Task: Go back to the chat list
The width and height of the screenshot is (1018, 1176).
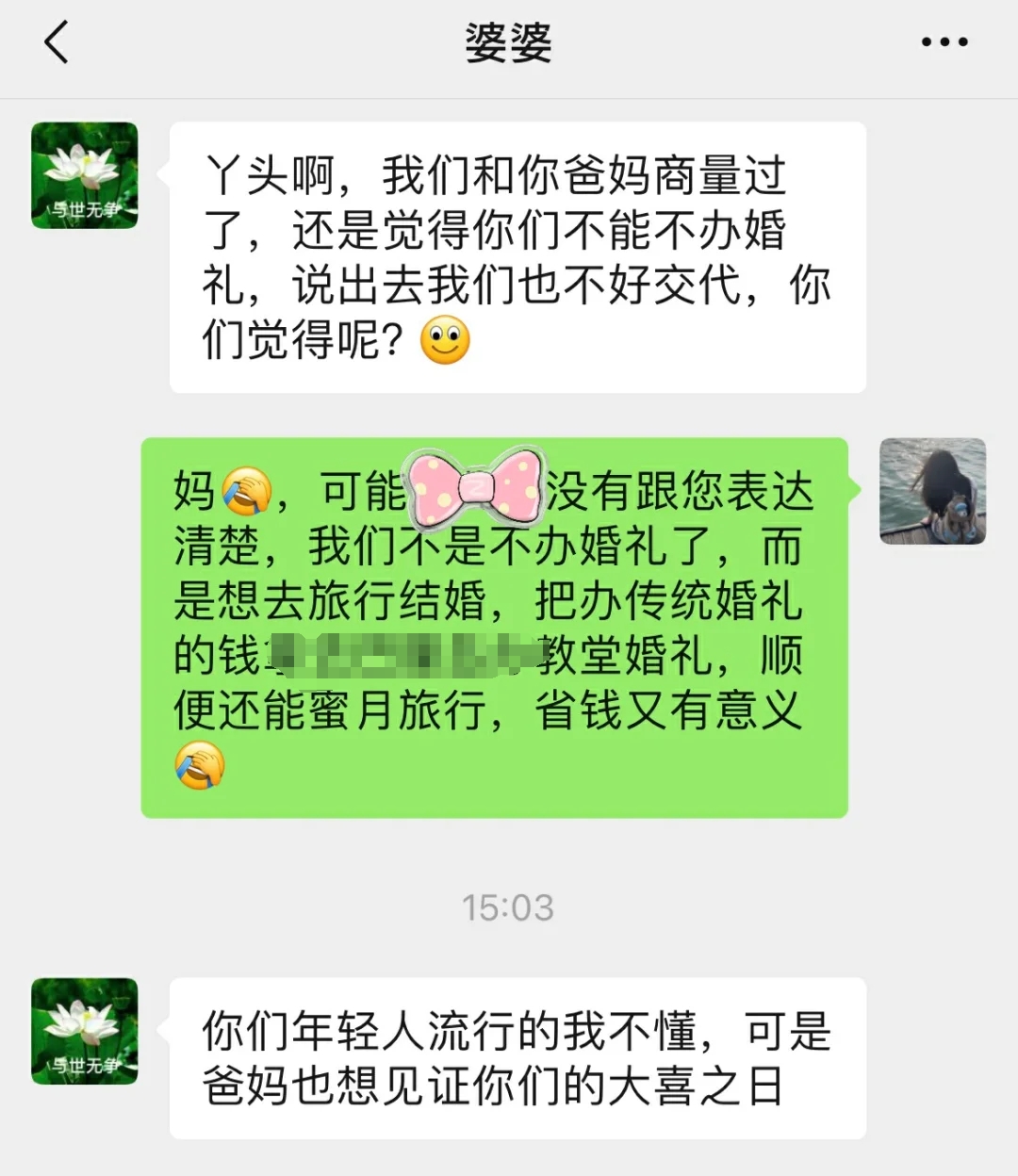Action: [x=57, y=43]
